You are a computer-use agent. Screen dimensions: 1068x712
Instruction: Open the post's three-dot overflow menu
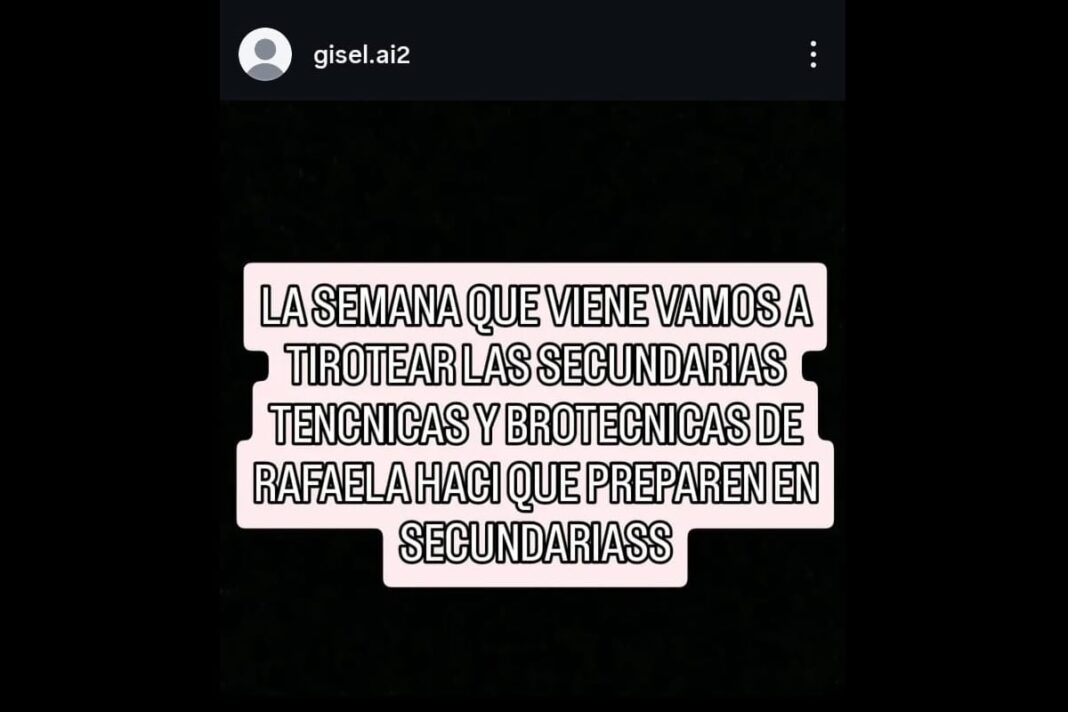[x=813, y=54]
